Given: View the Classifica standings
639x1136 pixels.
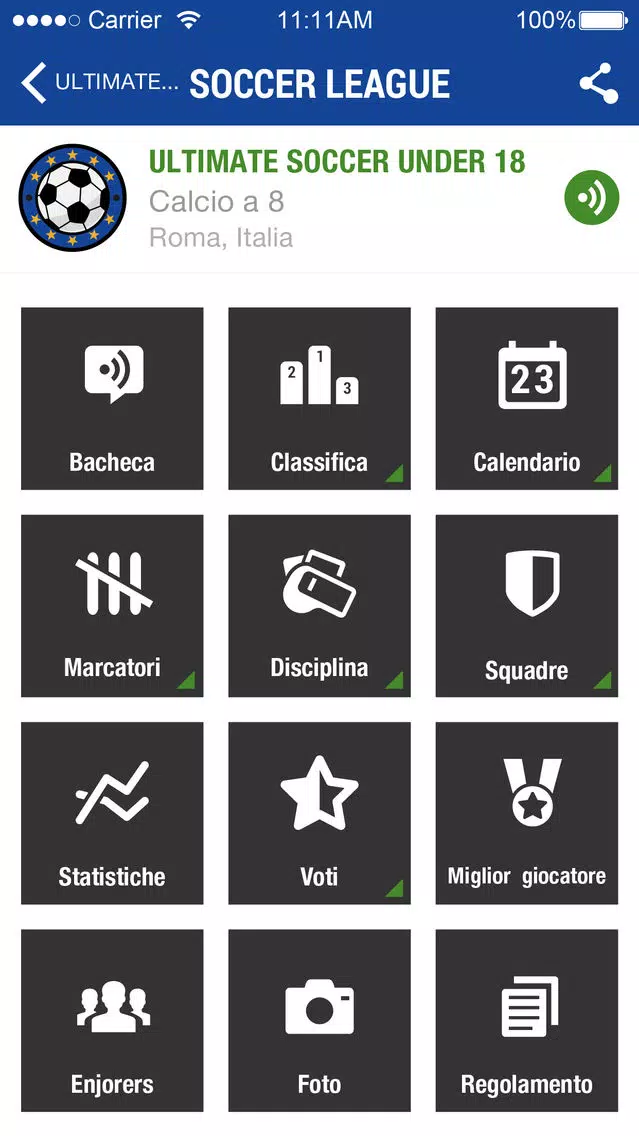Looking at the screenshot, I should pyautogui.click(x=320, y=398).
